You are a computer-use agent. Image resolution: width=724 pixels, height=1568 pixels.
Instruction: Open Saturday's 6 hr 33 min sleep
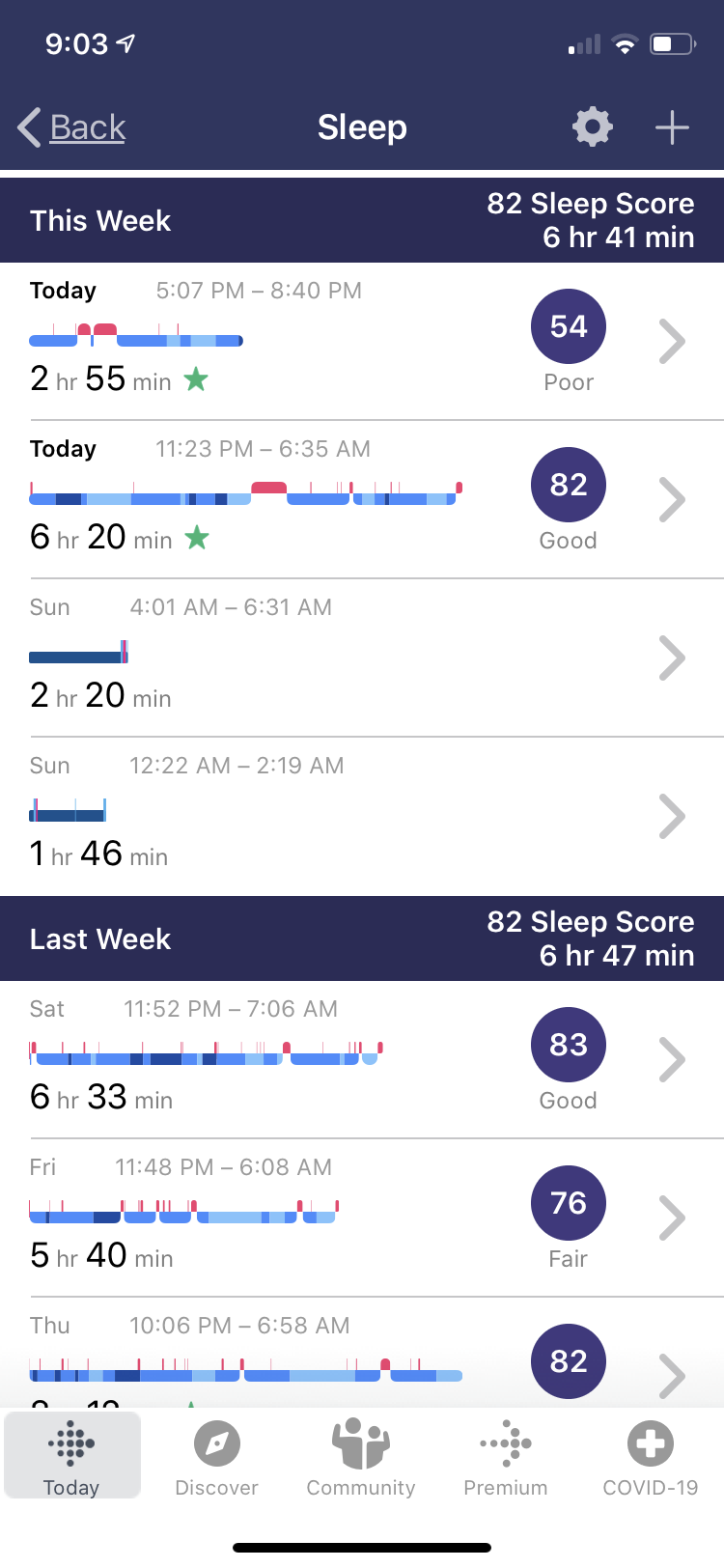[x=362, y=1059]
